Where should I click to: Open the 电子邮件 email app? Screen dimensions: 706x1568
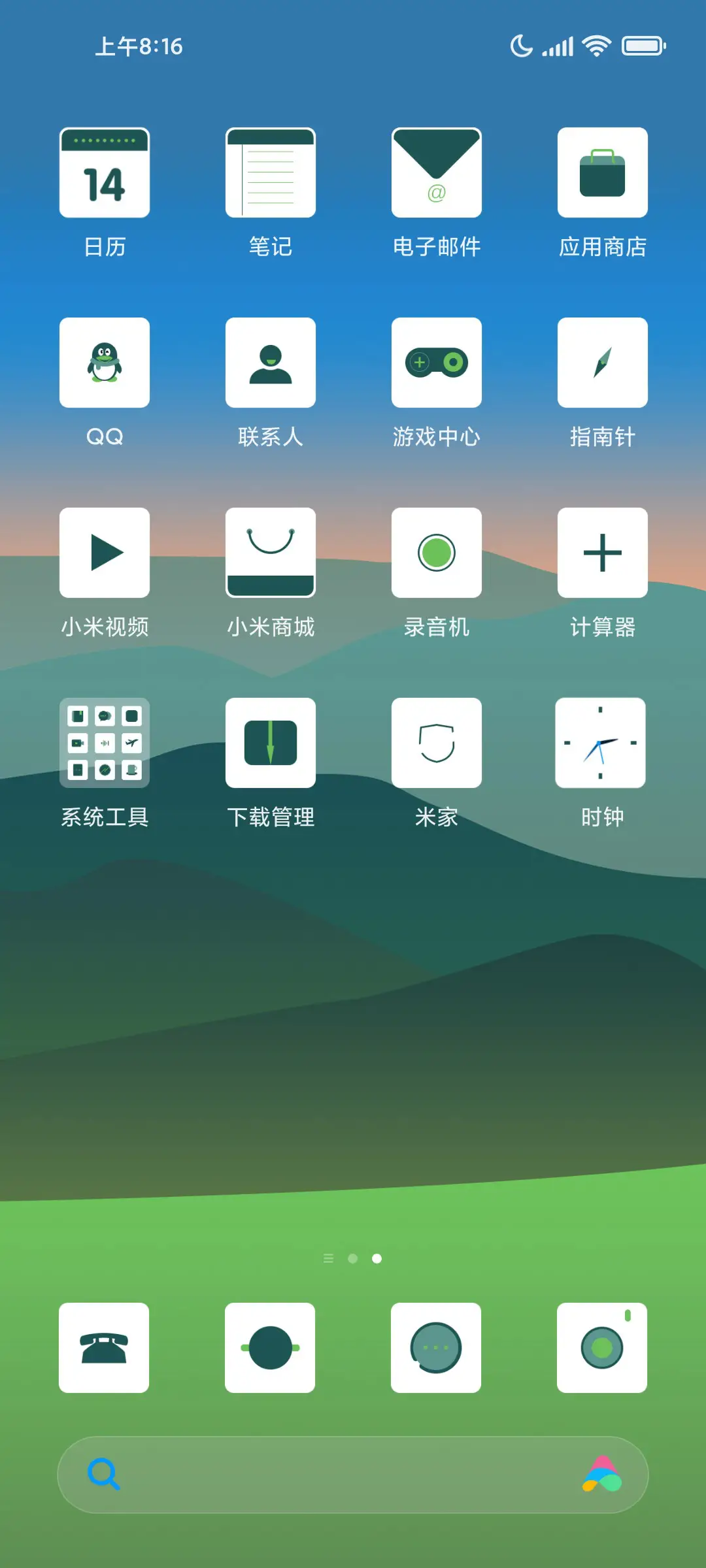click(x=436, y=171)
